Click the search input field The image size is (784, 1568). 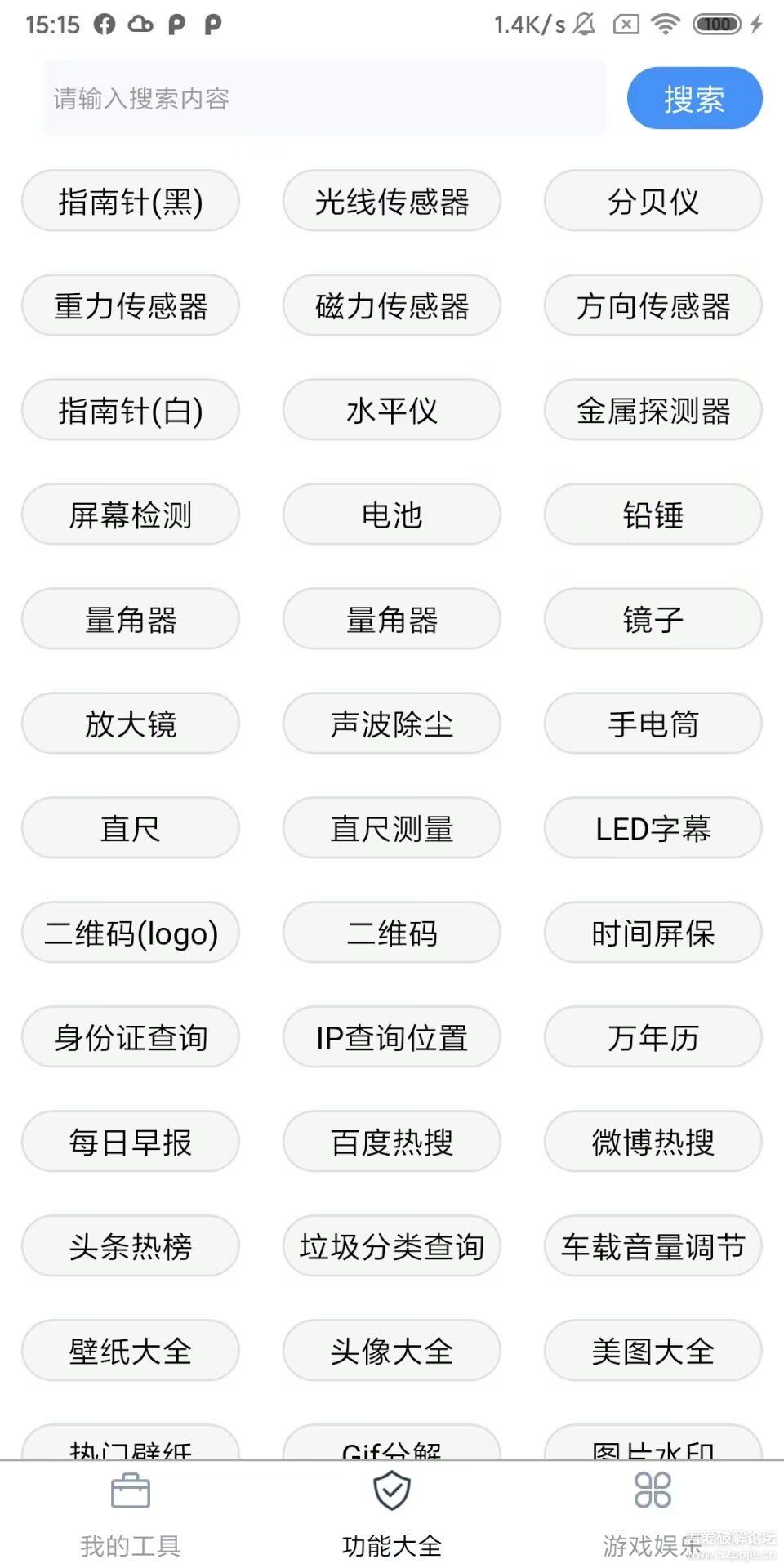click(323, 98)
